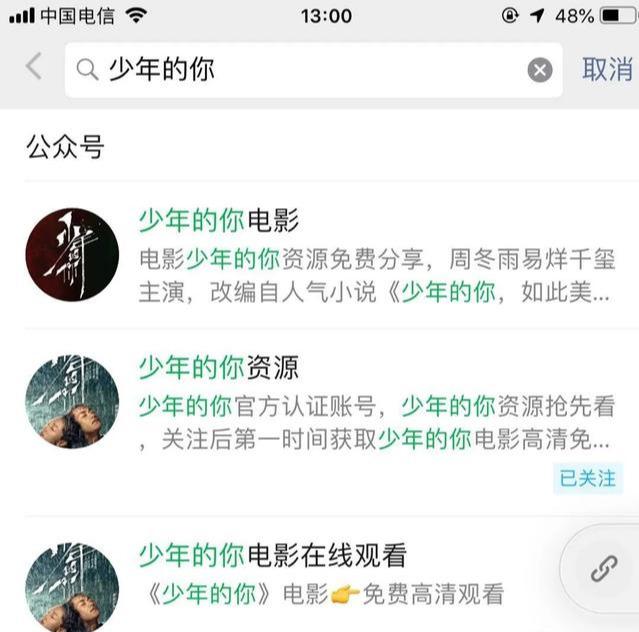Cancel the search with 取消
639x632 pixels.
pos(607,69)
